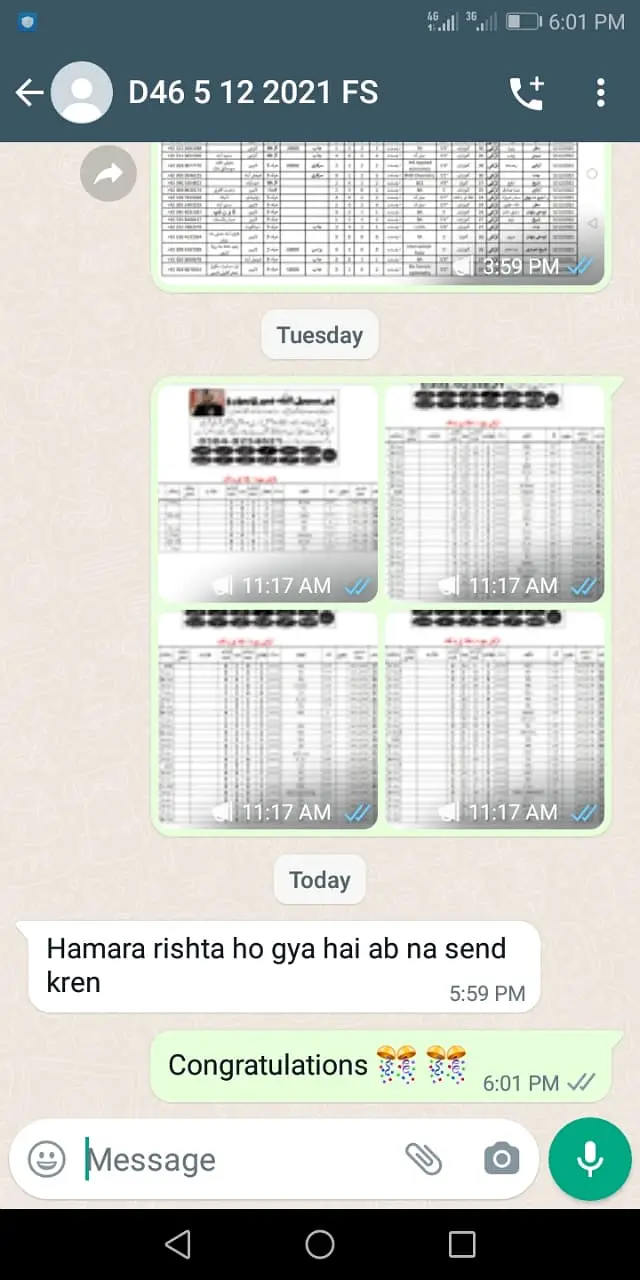
Task: Attach a file with the paperclip
Action: [424, 1159]
